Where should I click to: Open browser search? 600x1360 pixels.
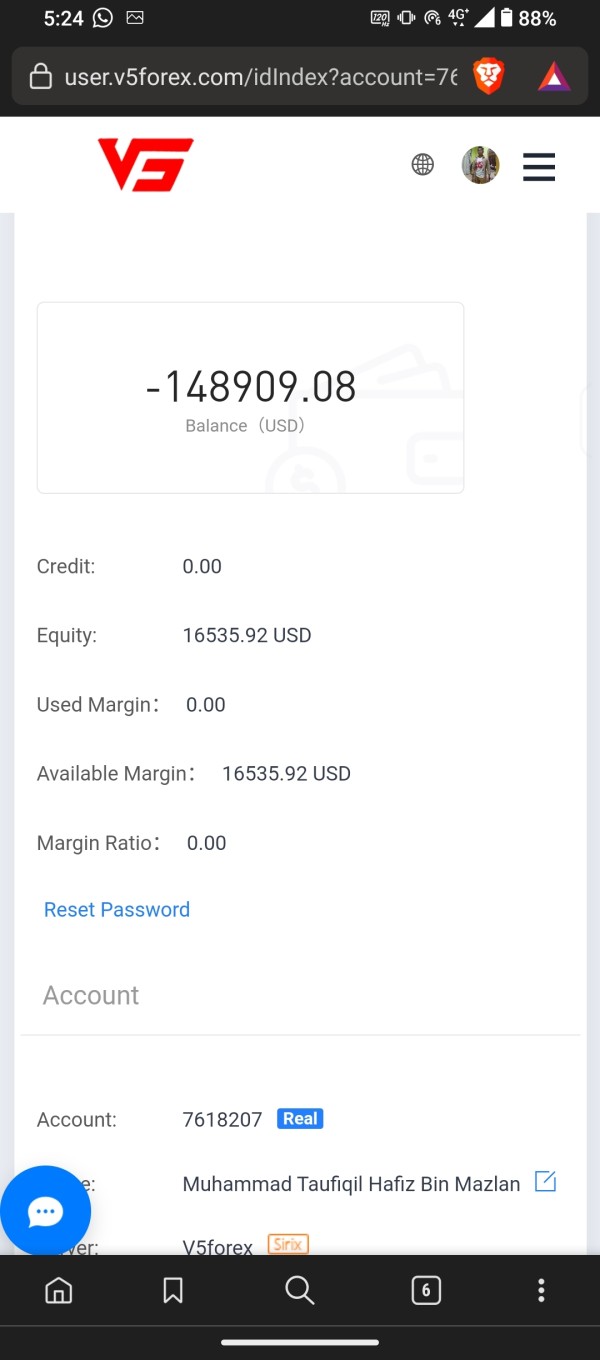coord(300,1291)
